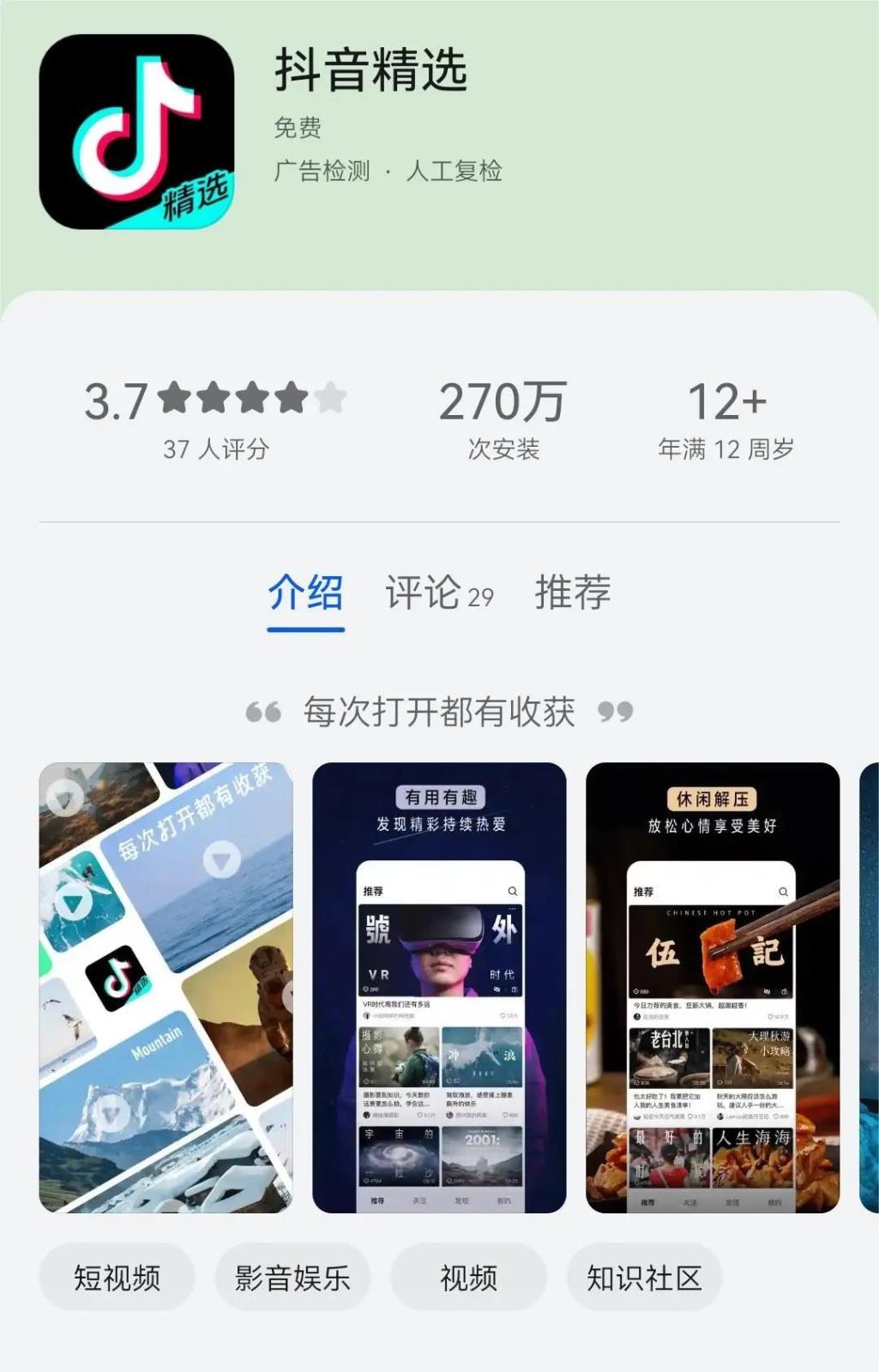Tap the 短视频 category chip
The image size is (879, 1372).
click(x=117, y=1278)
